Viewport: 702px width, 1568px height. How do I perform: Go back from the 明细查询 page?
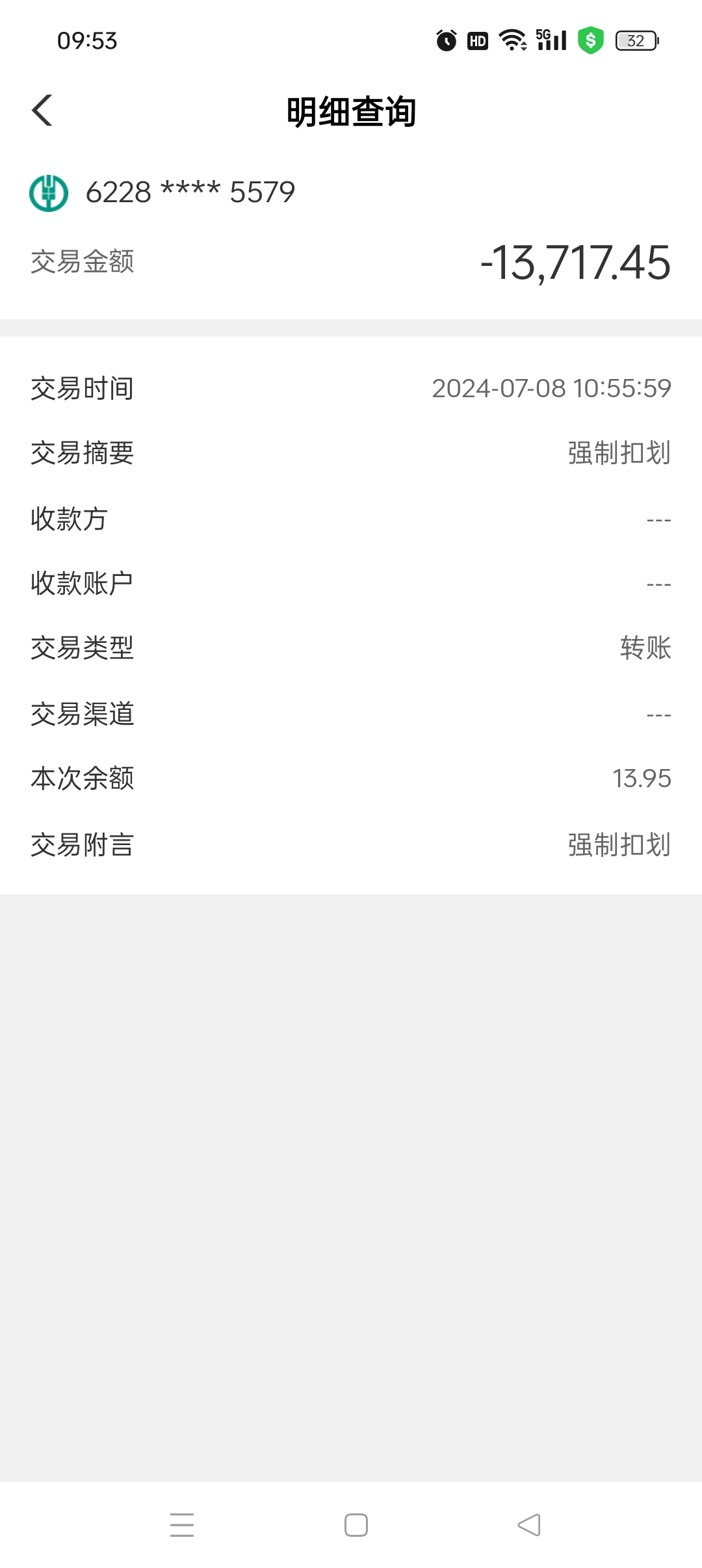pos(42,111)
